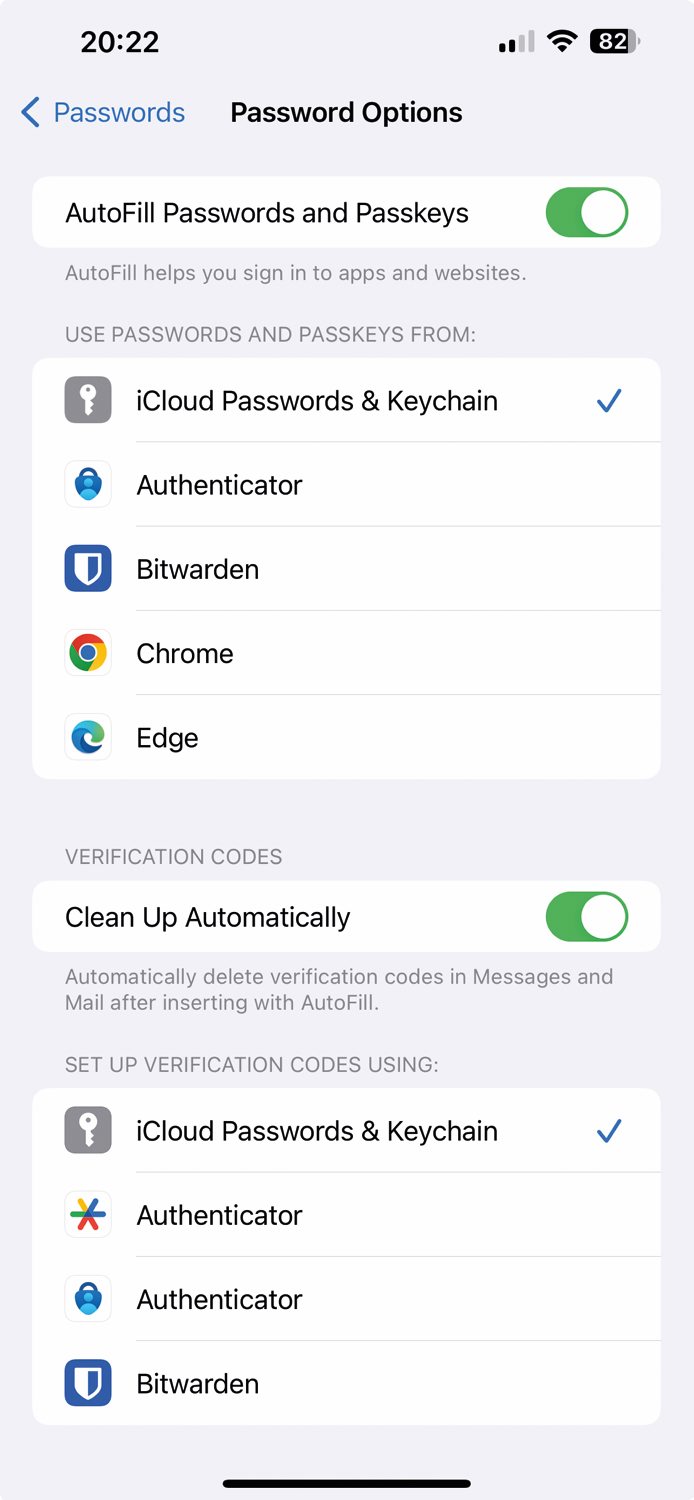The image size is (694, 1500).
Task: Enable Bitwarden for passwords and passkeys
Action: pos(346,569)
